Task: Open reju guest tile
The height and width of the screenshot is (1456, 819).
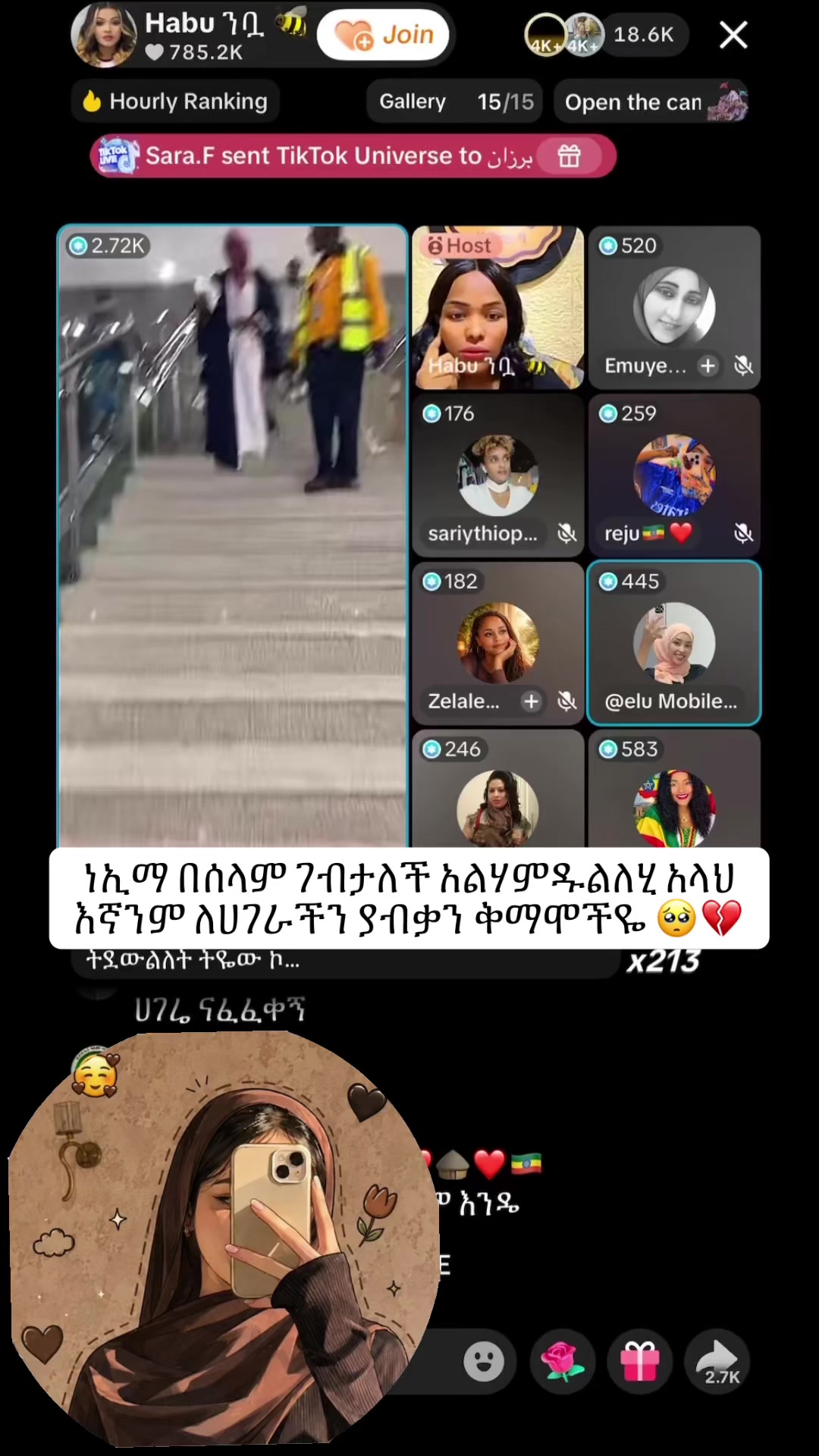Action: [674, 475]
